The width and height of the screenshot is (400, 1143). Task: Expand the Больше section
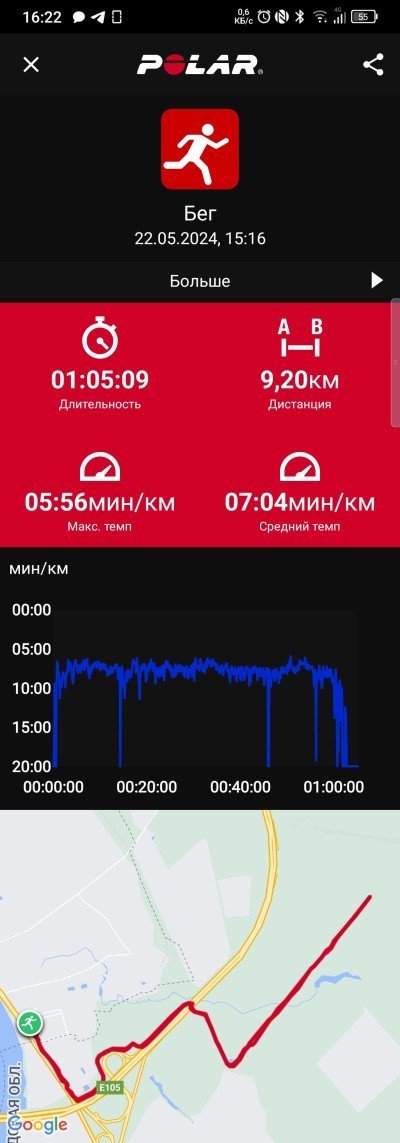pyautogui.click(x=200, y=281)
